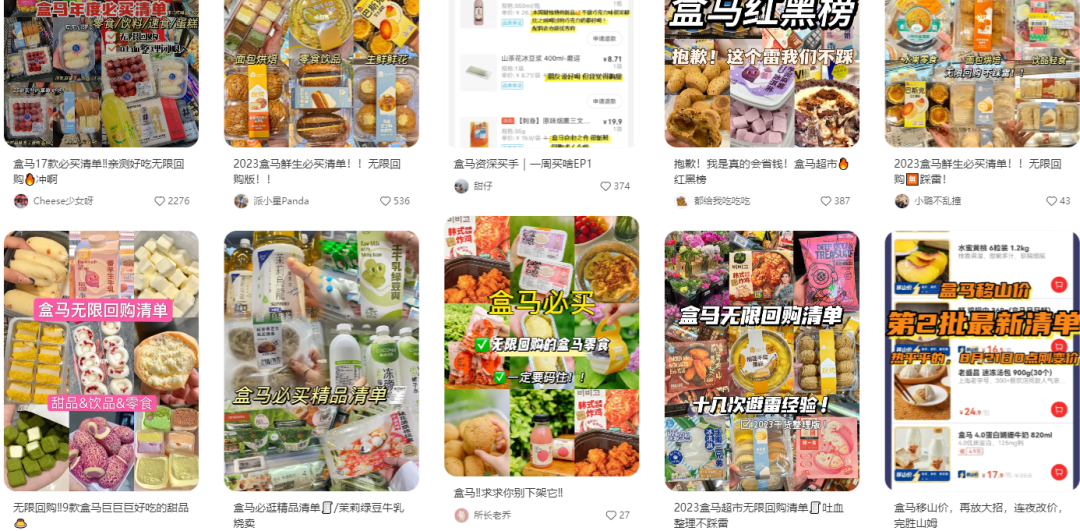Like the post by 都给我吃吃吃
Screen dimensions: 1080x531
(826, 201)
